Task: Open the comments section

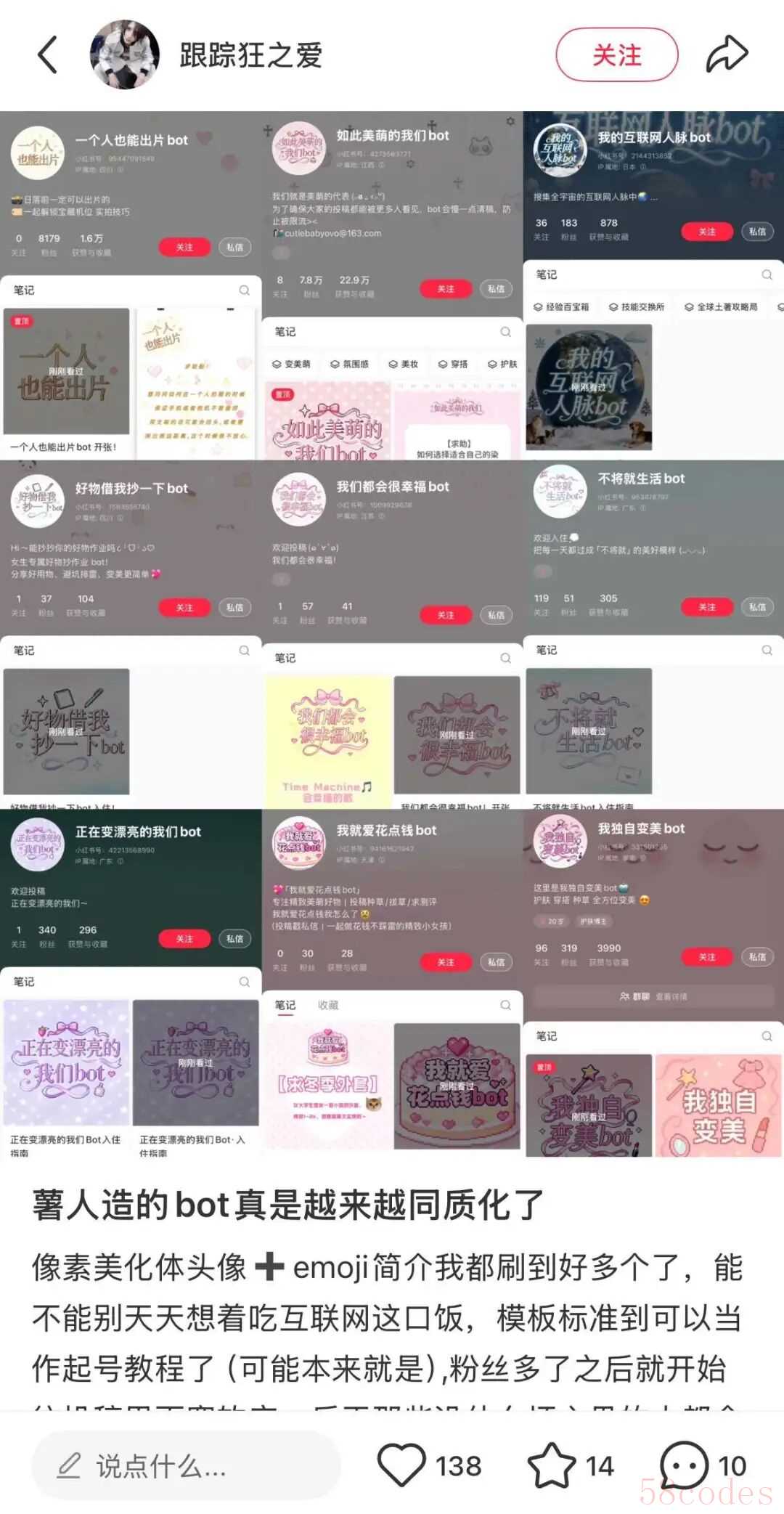Action: [685, 1465]
